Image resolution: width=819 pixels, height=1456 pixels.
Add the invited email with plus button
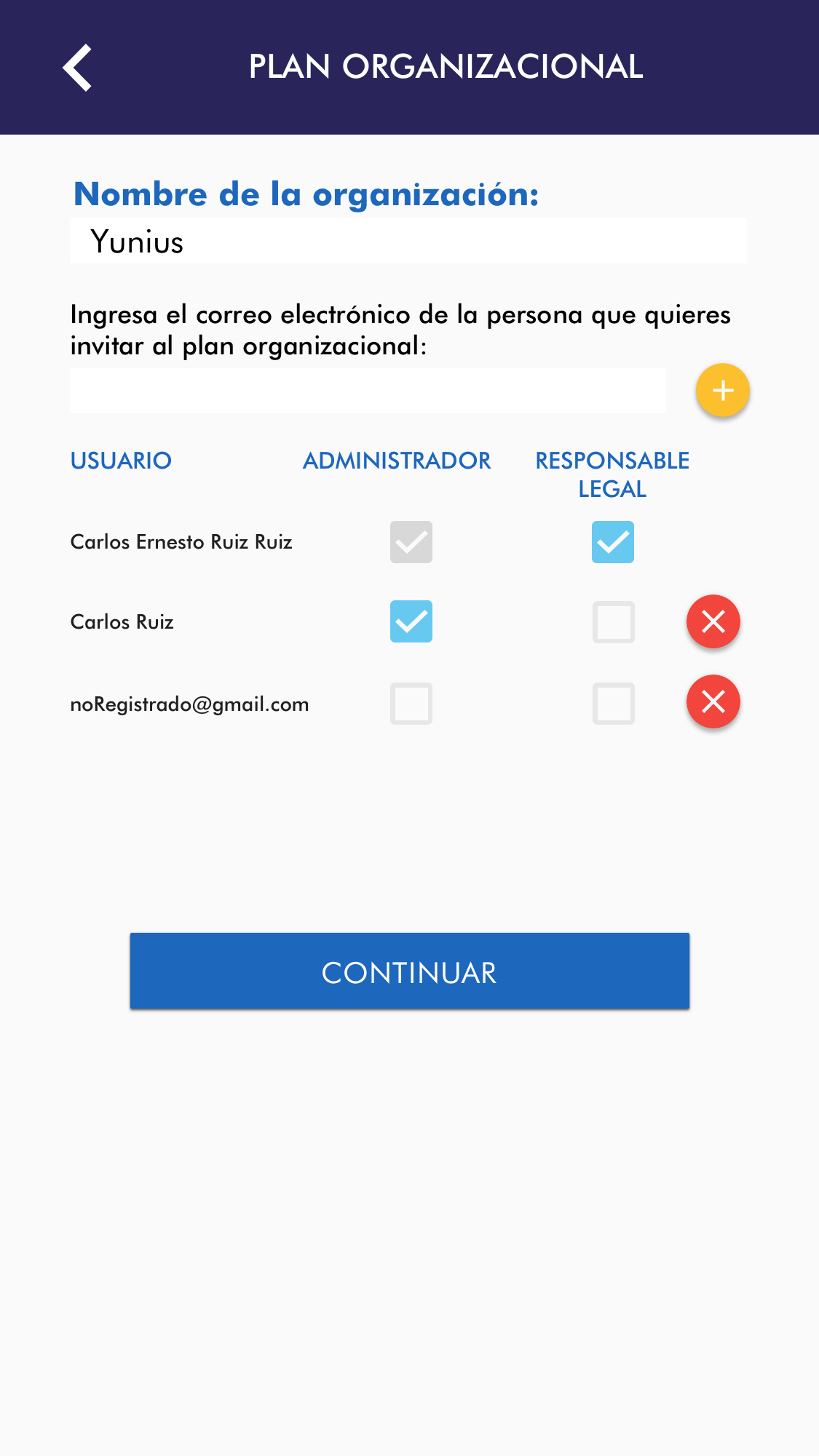pos(722,391)
